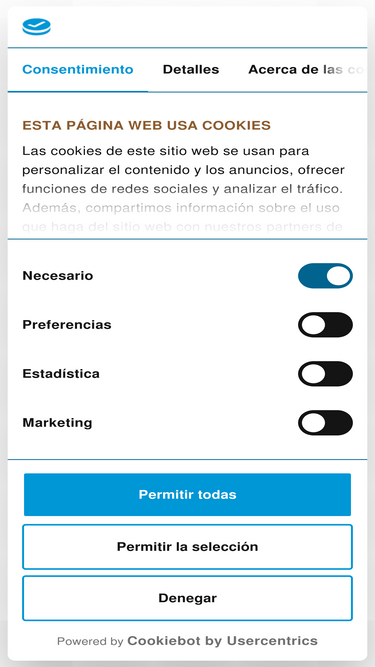Open the Cookiebot by Usercentrics link
This screenshot has height=667, width=375.
(x=222, y=641)
